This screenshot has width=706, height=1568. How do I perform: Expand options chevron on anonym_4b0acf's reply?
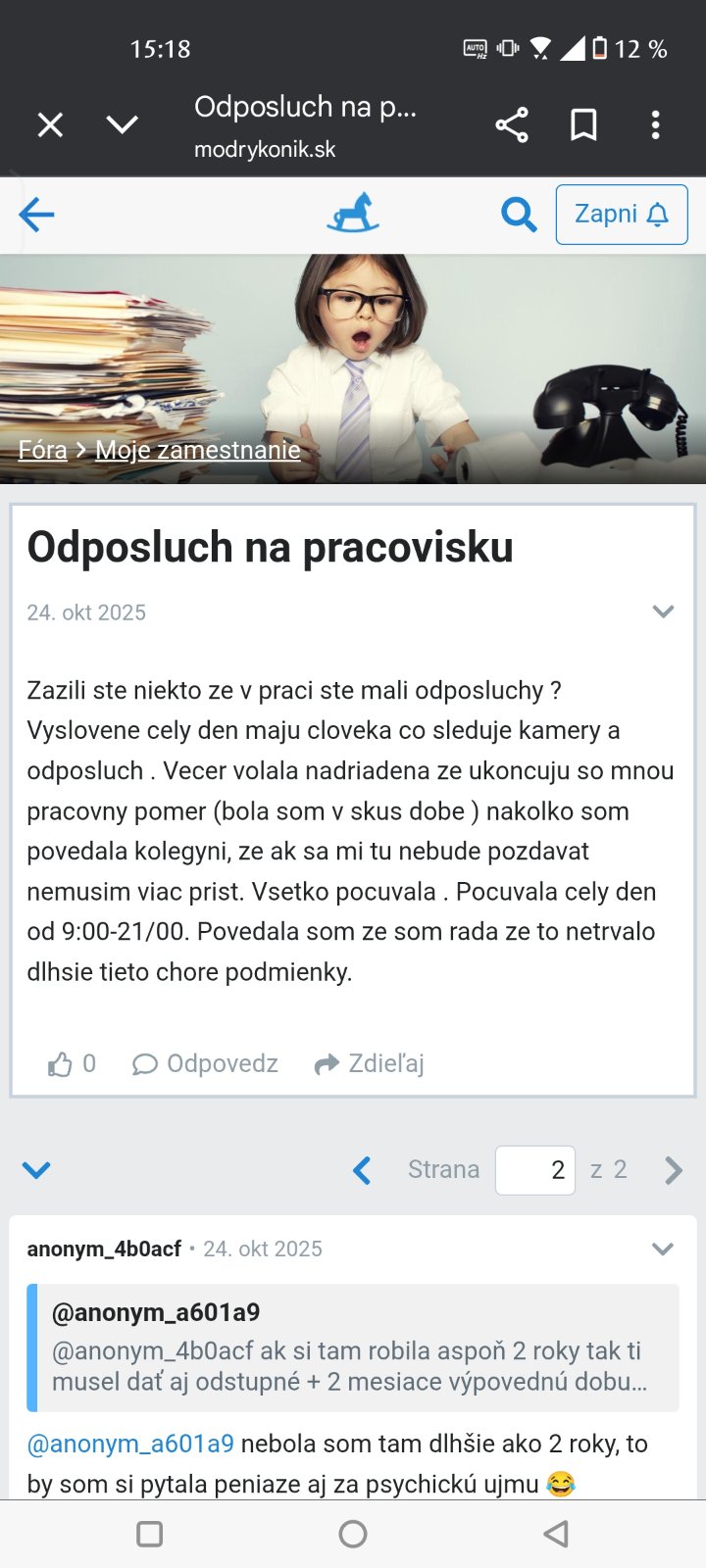click(x=663, y=1249)
